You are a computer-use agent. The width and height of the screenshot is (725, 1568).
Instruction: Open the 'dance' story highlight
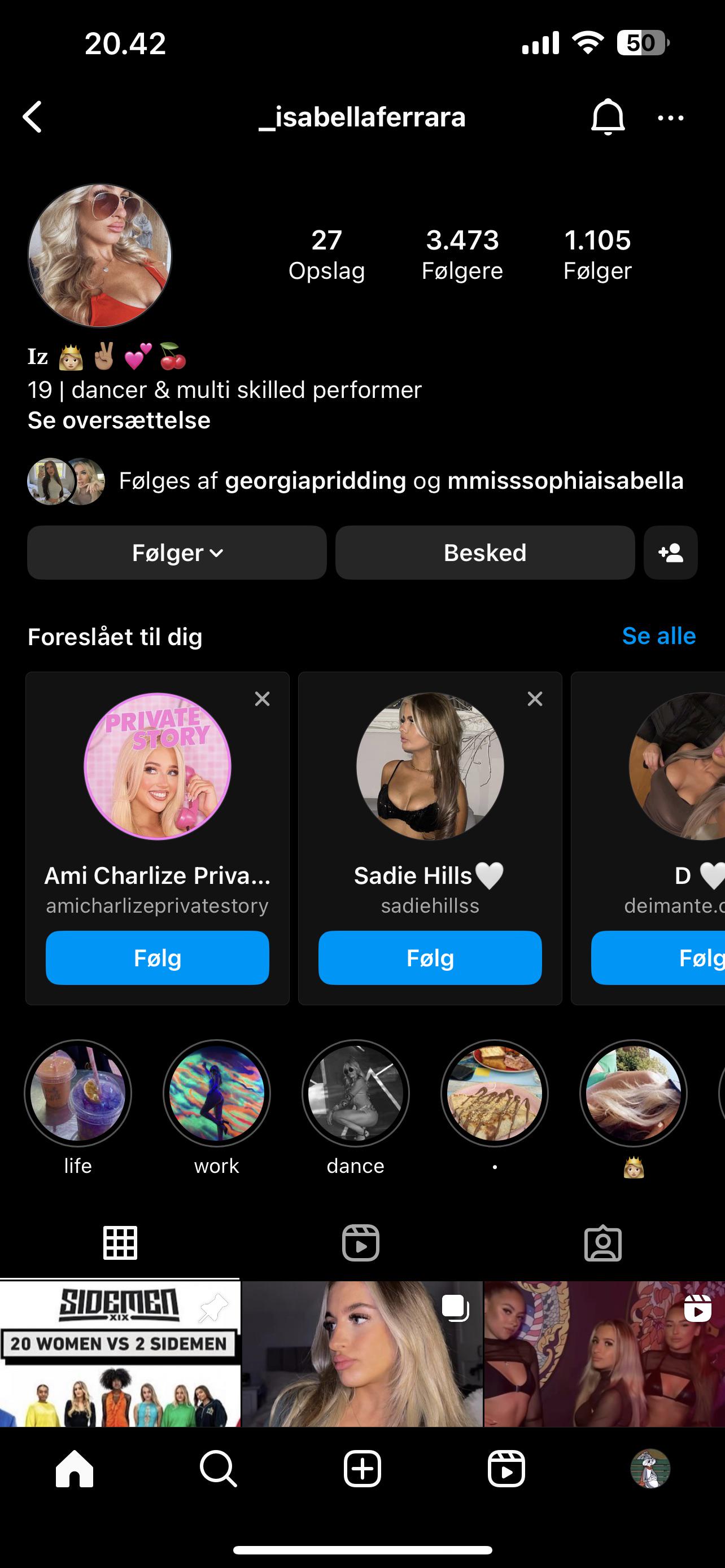click(356, 1093)
